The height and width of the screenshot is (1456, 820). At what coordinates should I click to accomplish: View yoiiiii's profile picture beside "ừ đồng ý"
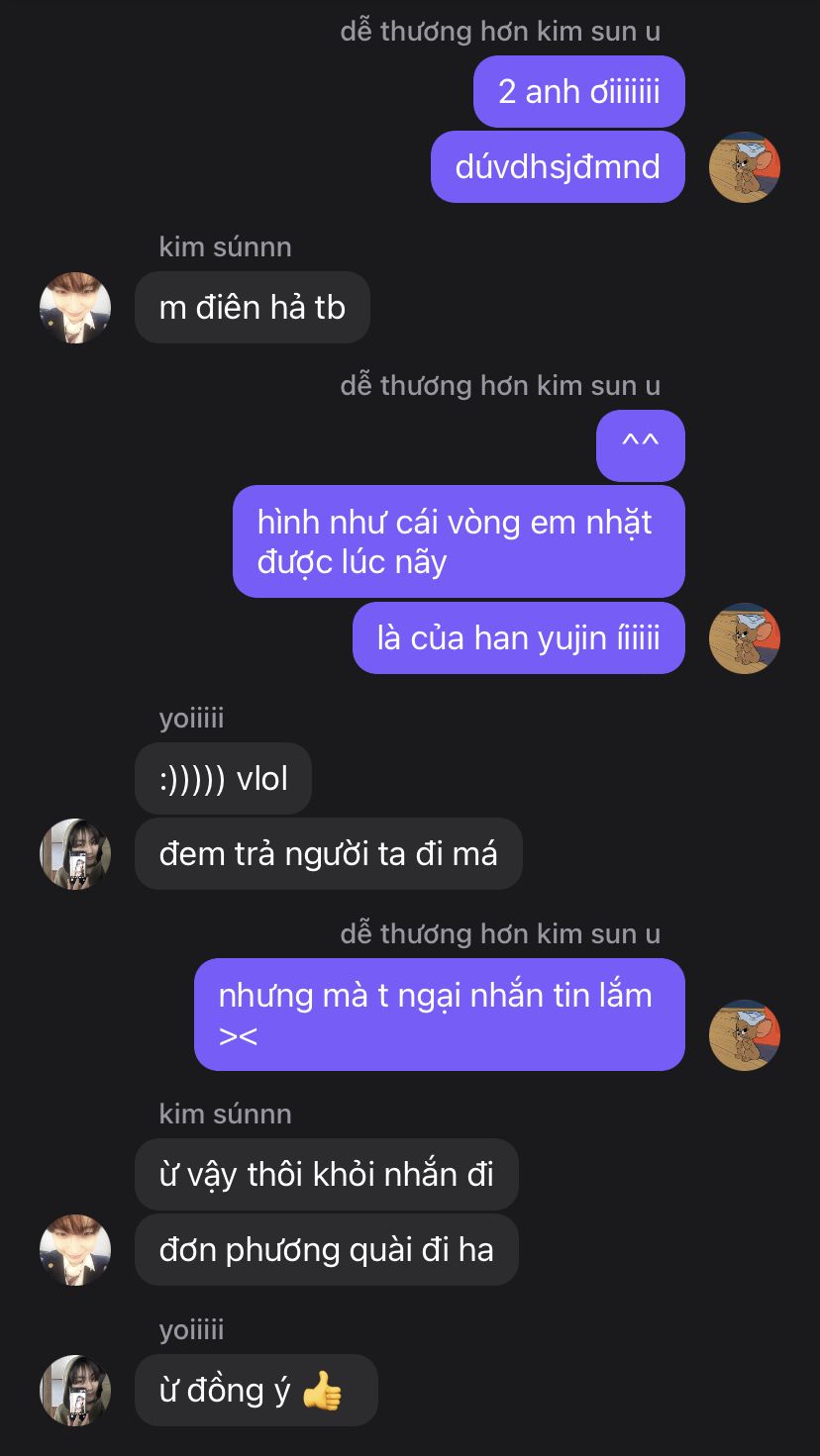(x=75, y=1391)
